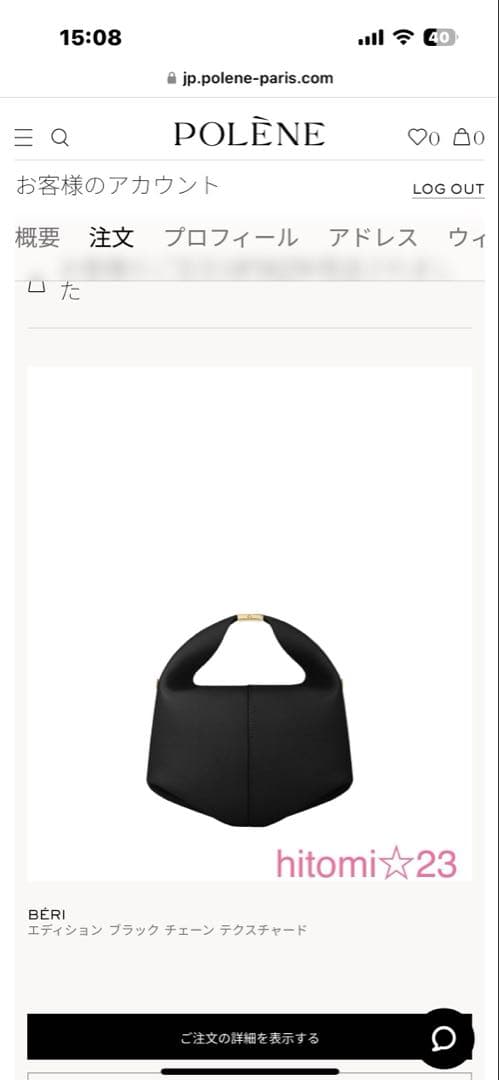The height and width of the screenshot is (1080, 499).
Task: Switch to the 概要 tab
Action: point(37,238)
